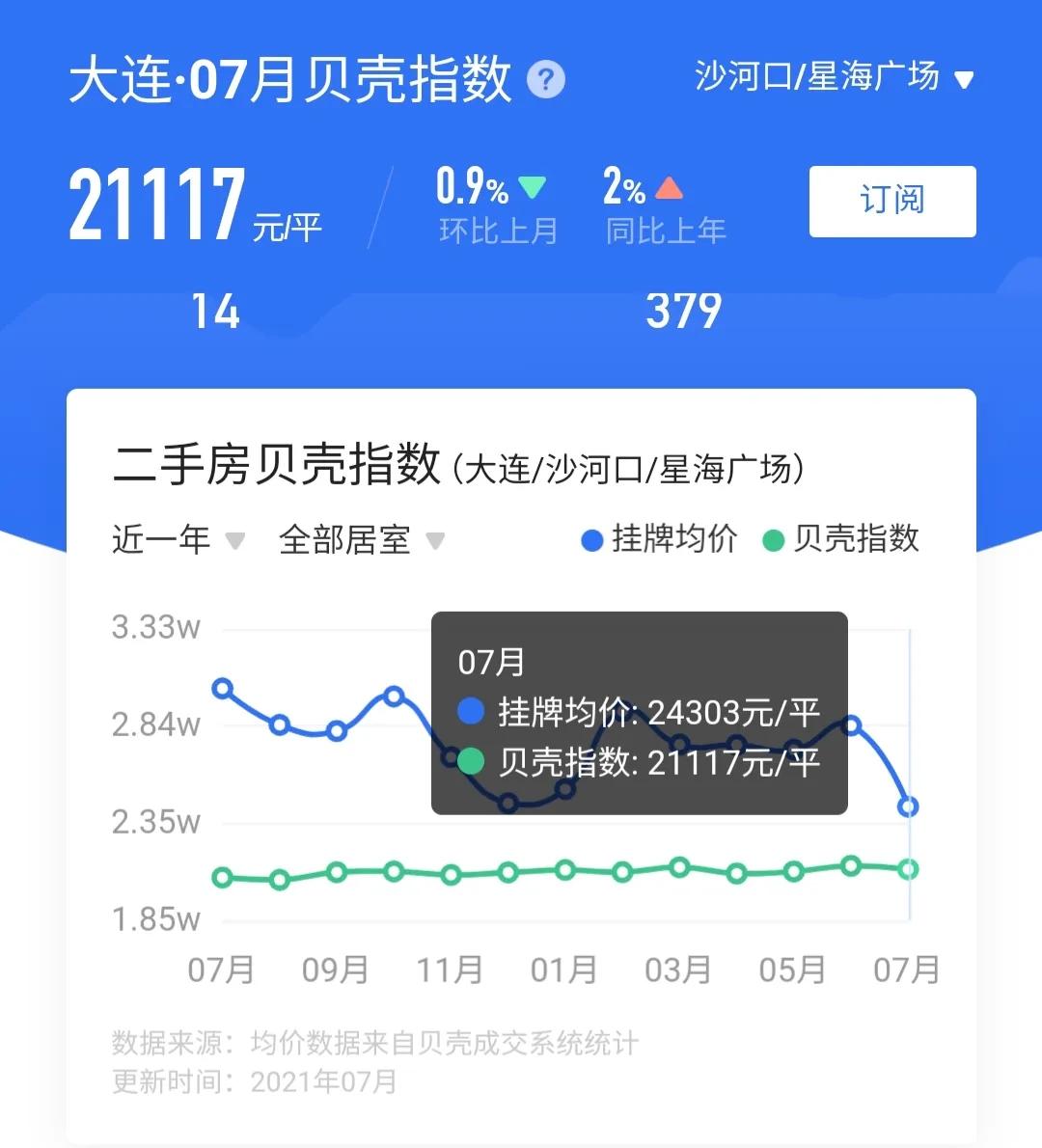This screenshot has height=1148, width=1042.
Task: Click the green marker in the tooltip
Action: [x=470, y=763]
